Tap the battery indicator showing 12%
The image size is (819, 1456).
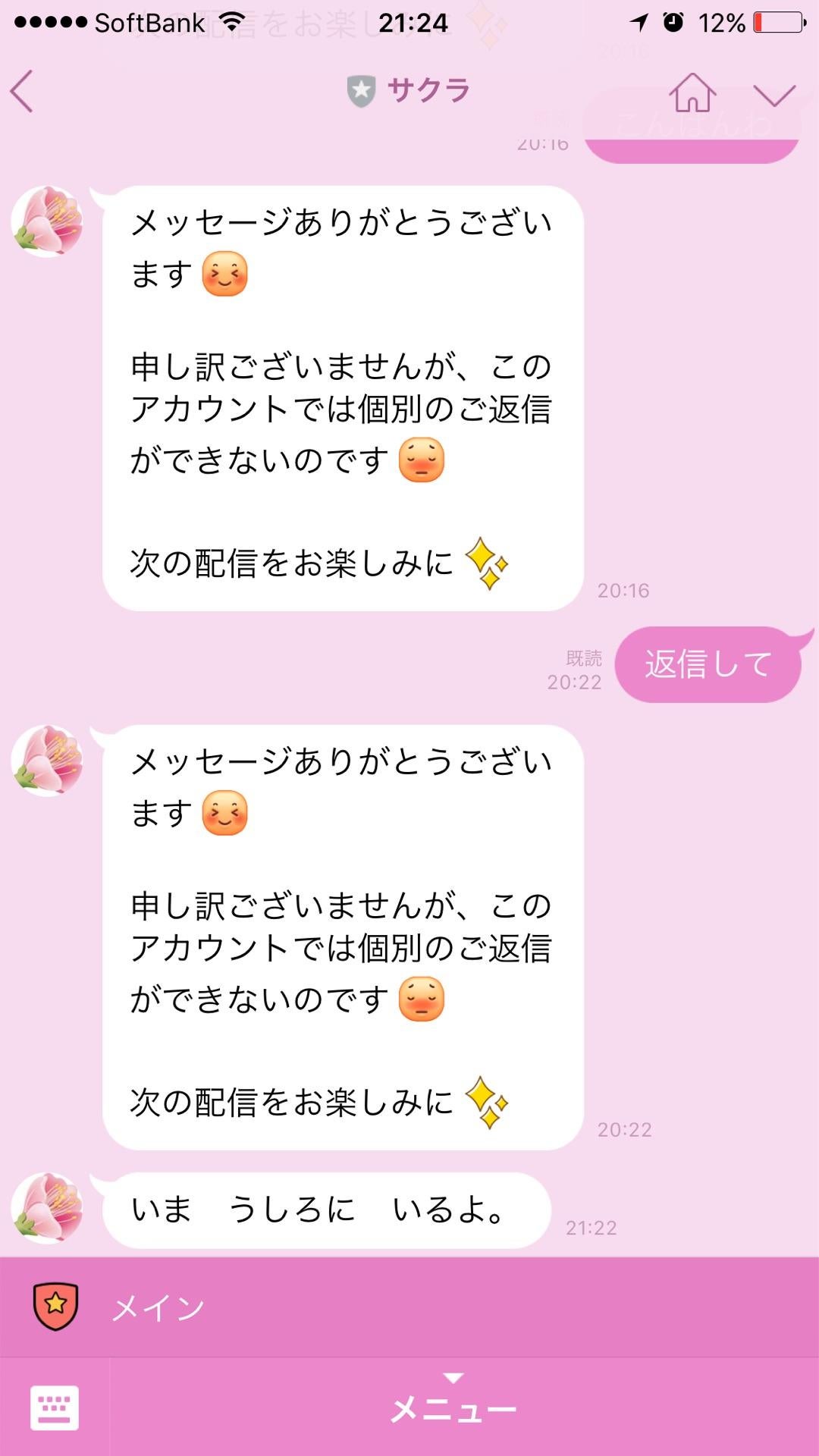click(x=773, y=21)
